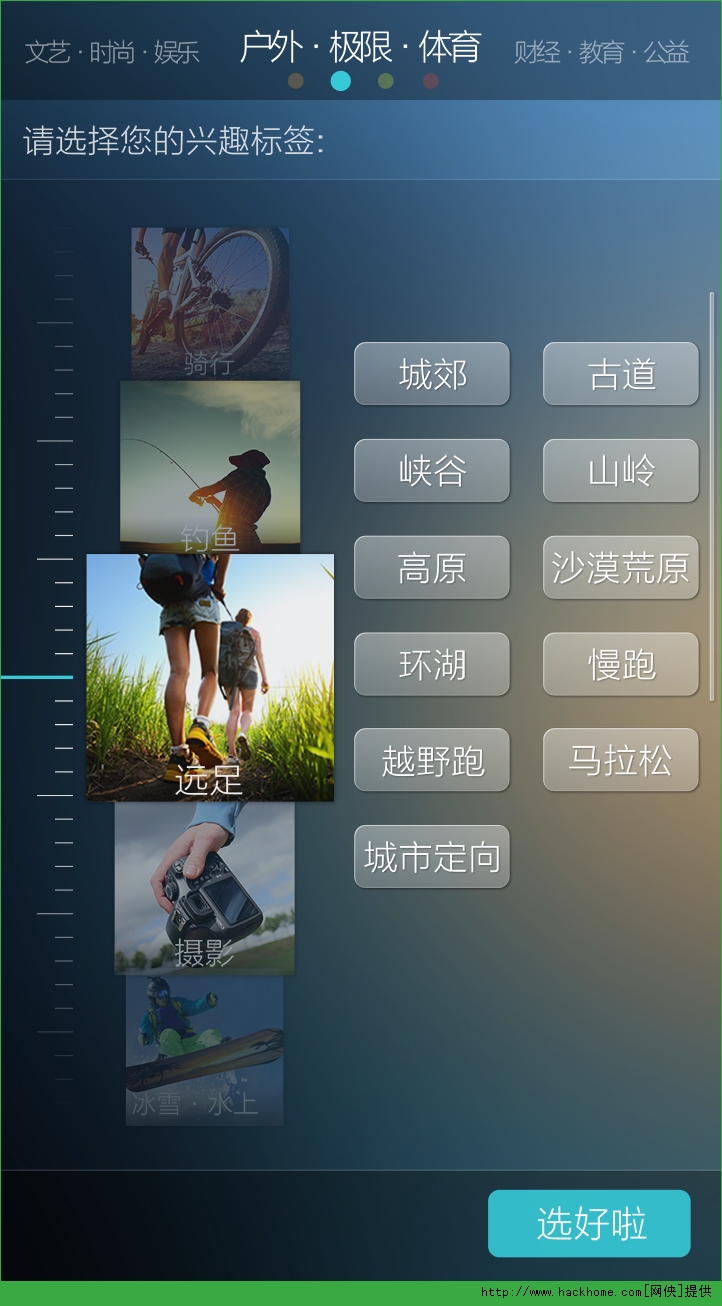Open the 骑行 category picture
722x1306 pixels.
pos(210,300)
